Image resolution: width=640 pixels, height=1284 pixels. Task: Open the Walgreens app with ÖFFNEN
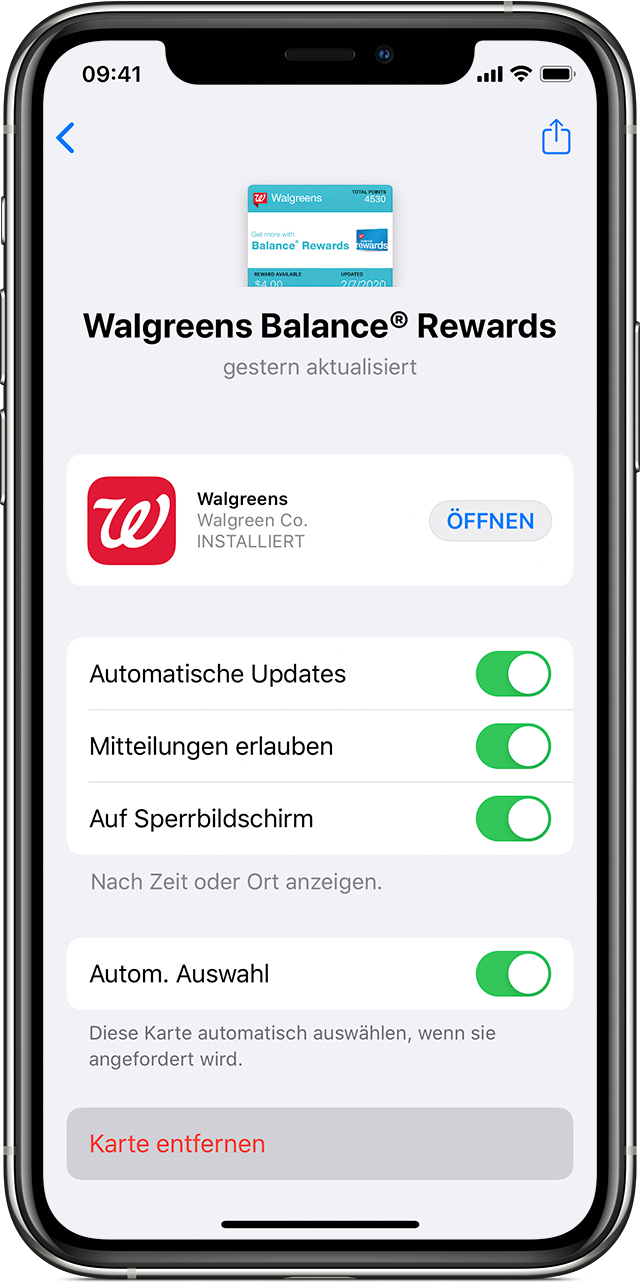tap(490, 521)
